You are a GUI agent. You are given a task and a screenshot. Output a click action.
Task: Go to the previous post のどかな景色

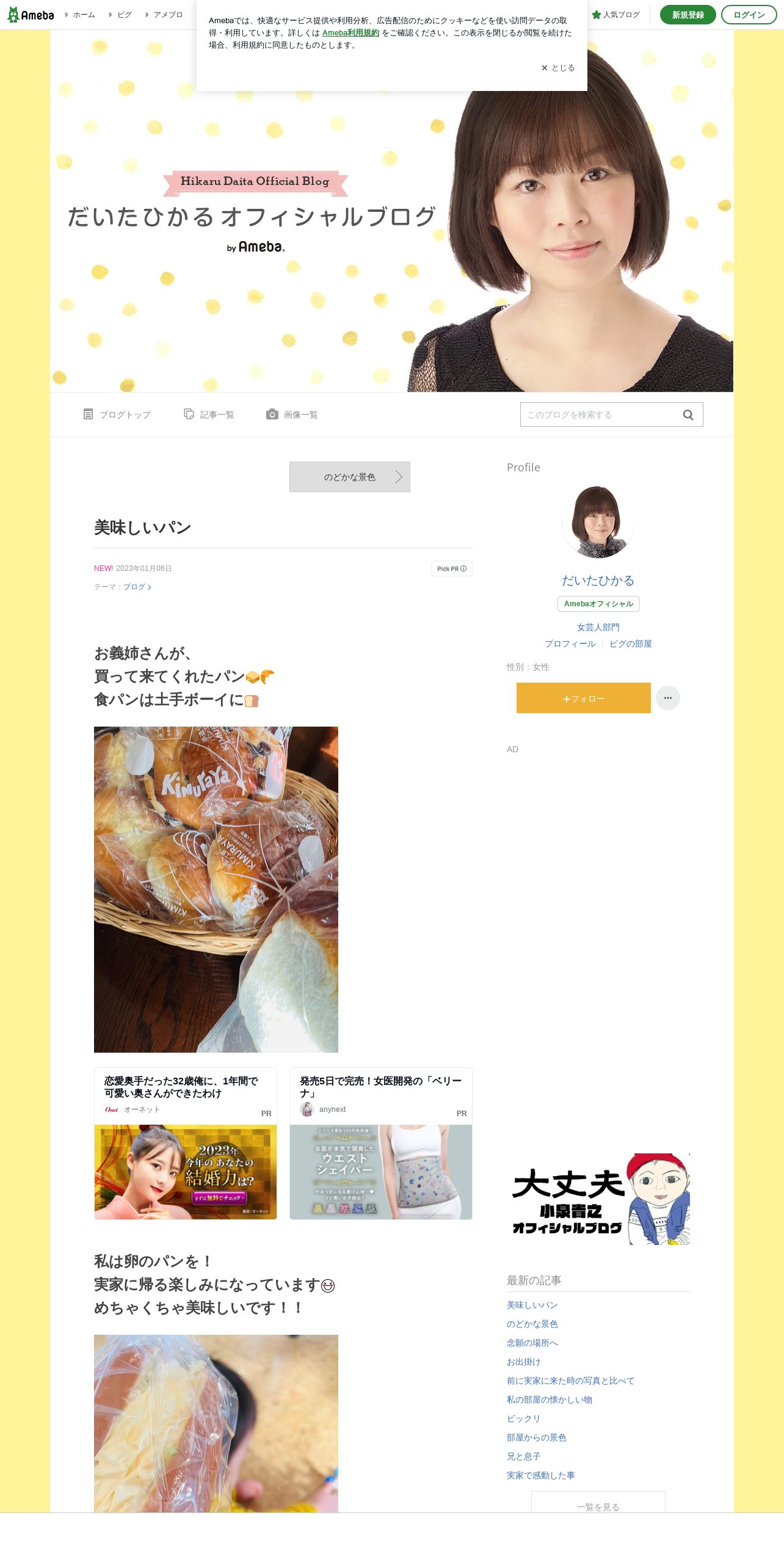350,477
